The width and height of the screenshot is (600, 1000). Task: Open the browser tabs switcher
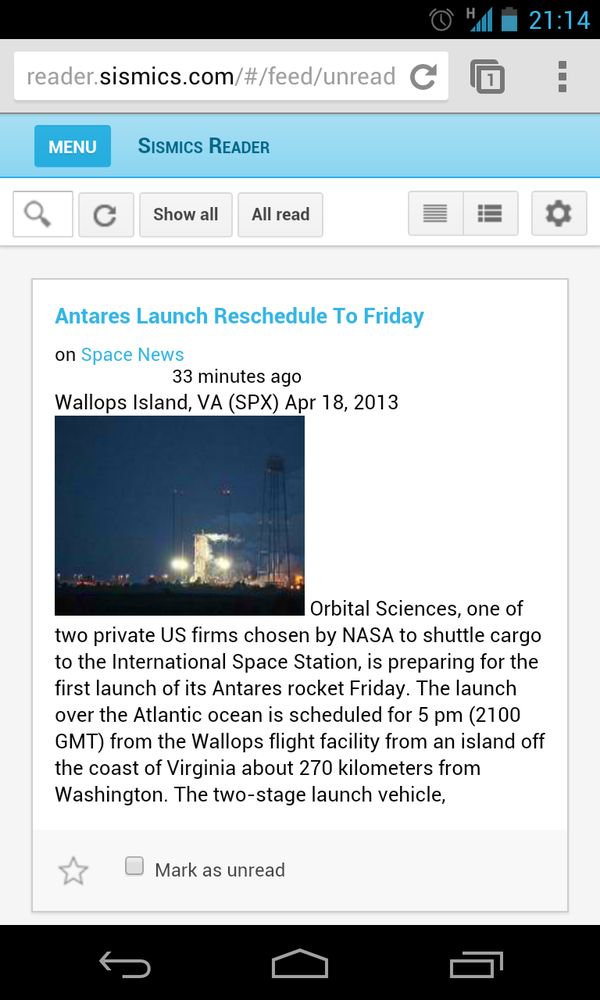487,77
